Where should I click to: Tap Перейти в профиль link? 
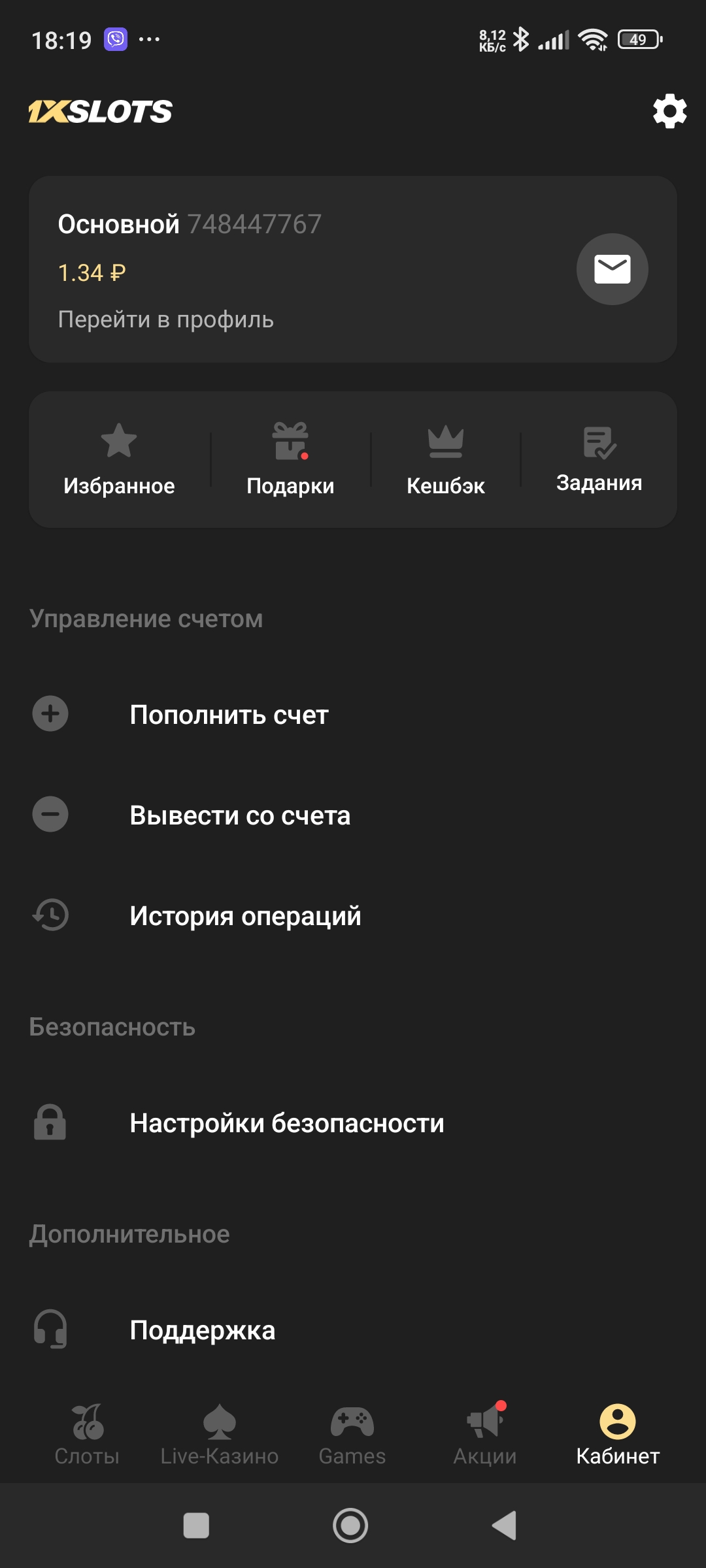coord(165,319)
